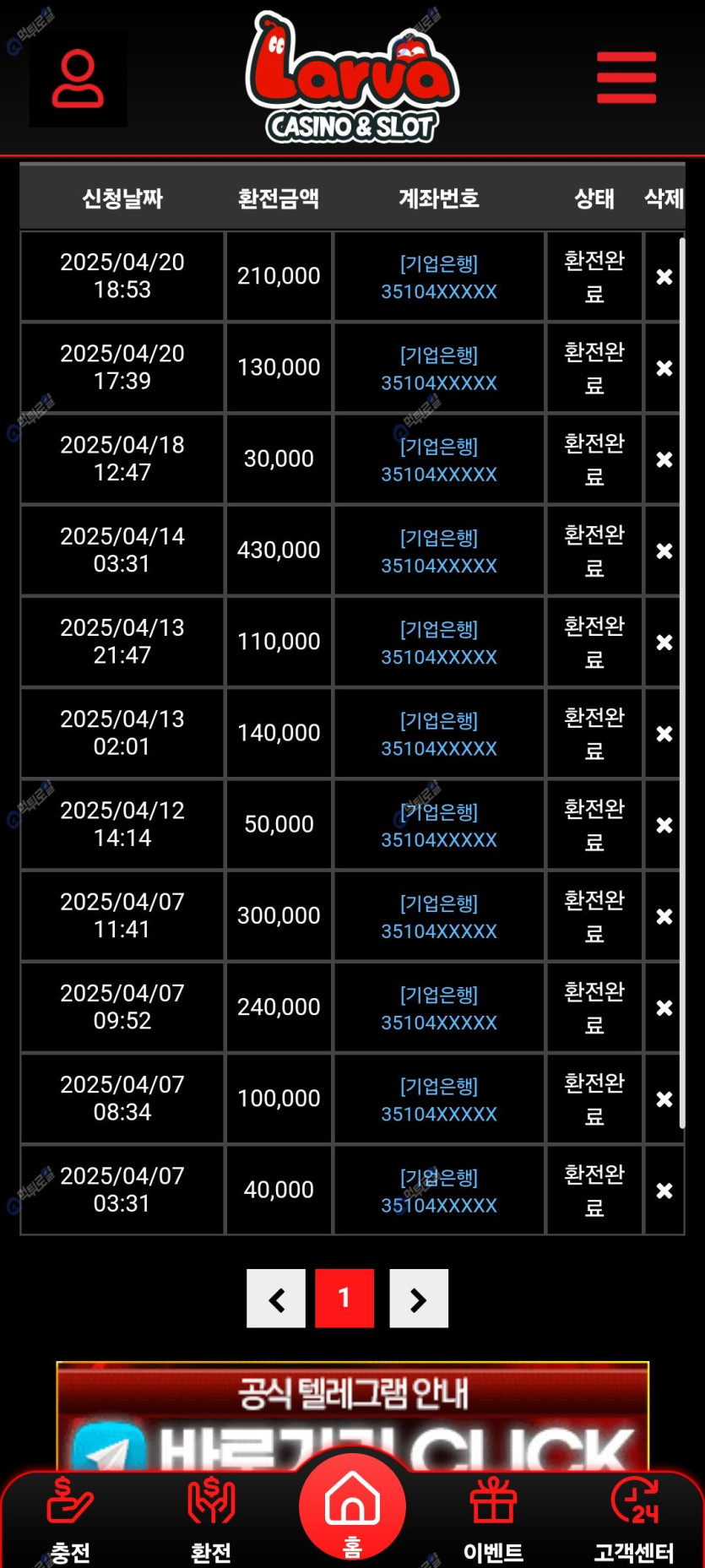This screenshot has height=1568, width=705.
Task: Remove the 2025/04/18 12:47 record
Action: pos(664,459)
